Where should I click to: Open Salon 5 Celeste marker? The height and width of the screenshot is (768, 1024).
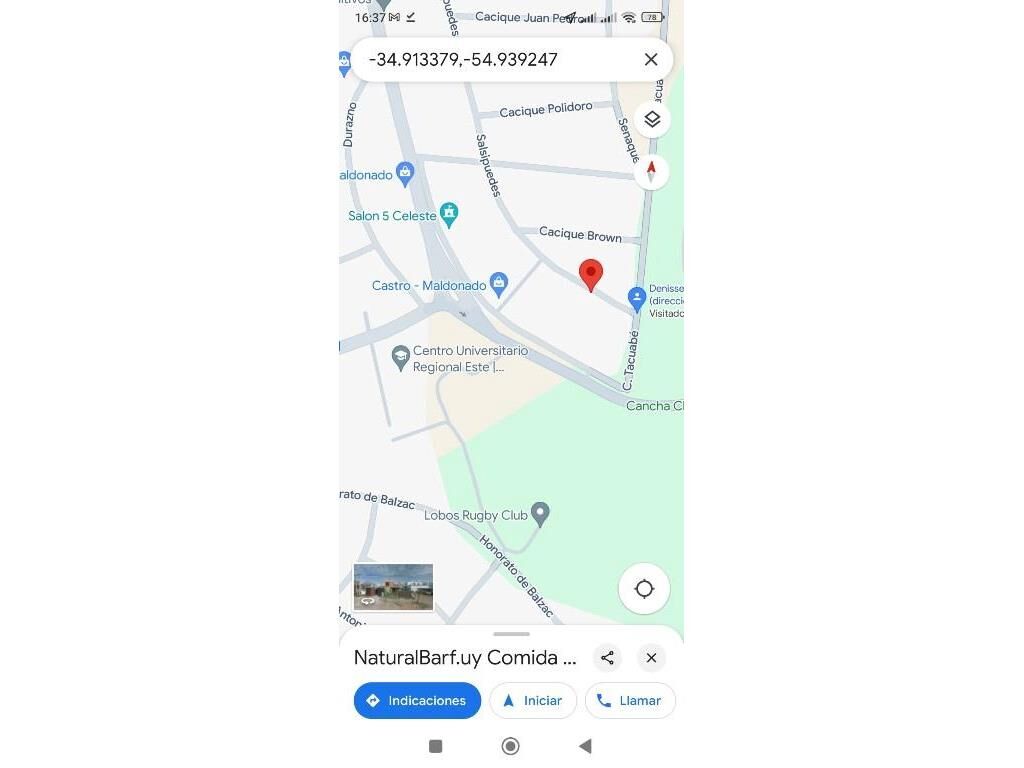click(449, 214)
